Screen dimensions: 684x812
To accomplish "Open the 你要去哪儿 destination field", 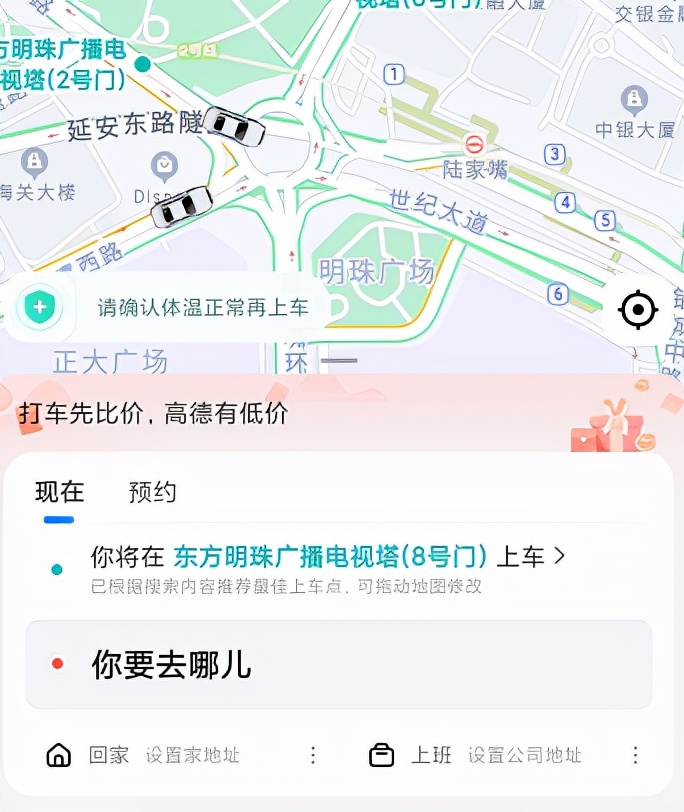I will (x=338, y=665).
